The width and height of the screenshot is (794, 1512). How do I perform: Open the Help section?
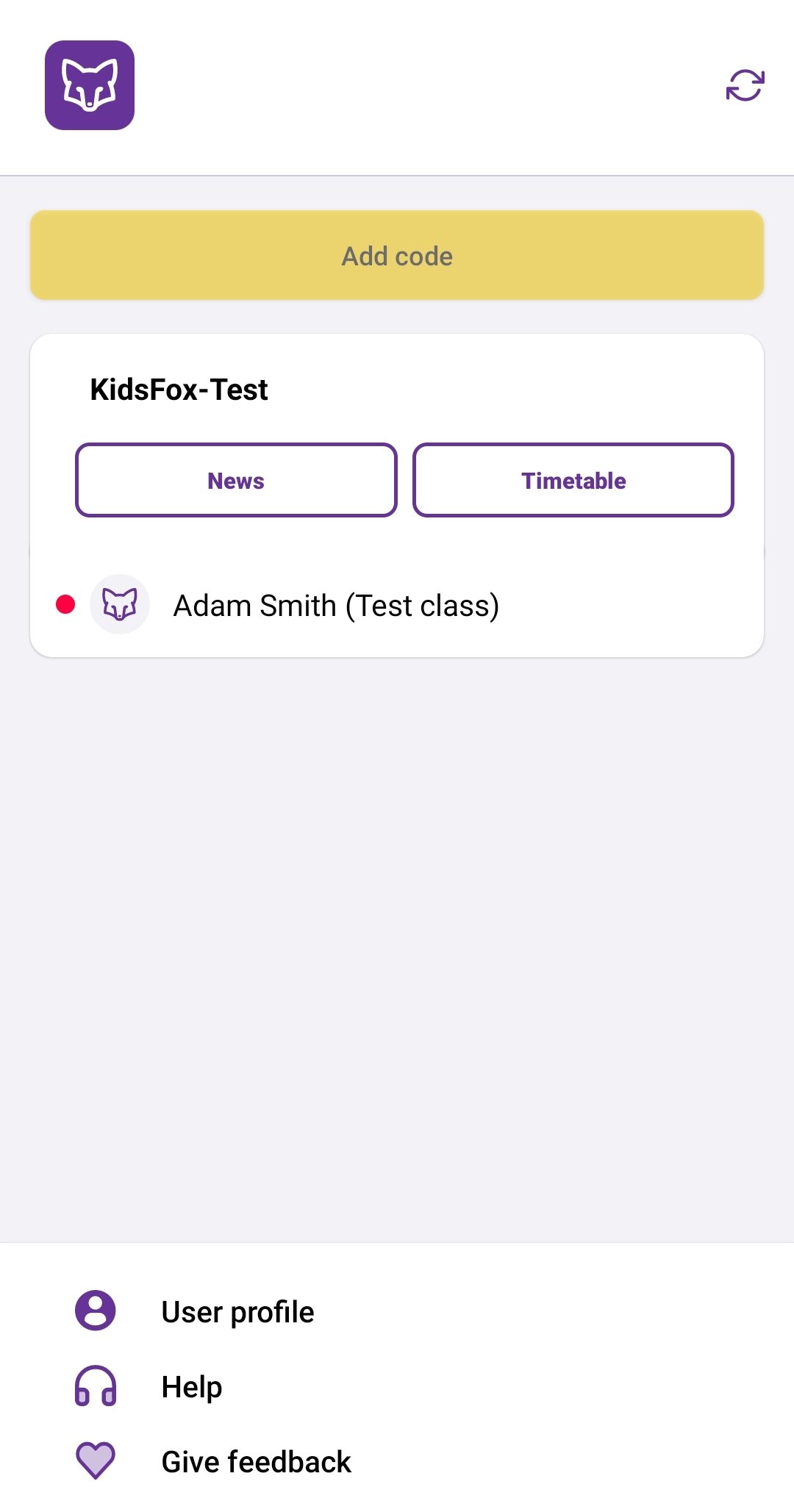click(x=191, y=1386)
